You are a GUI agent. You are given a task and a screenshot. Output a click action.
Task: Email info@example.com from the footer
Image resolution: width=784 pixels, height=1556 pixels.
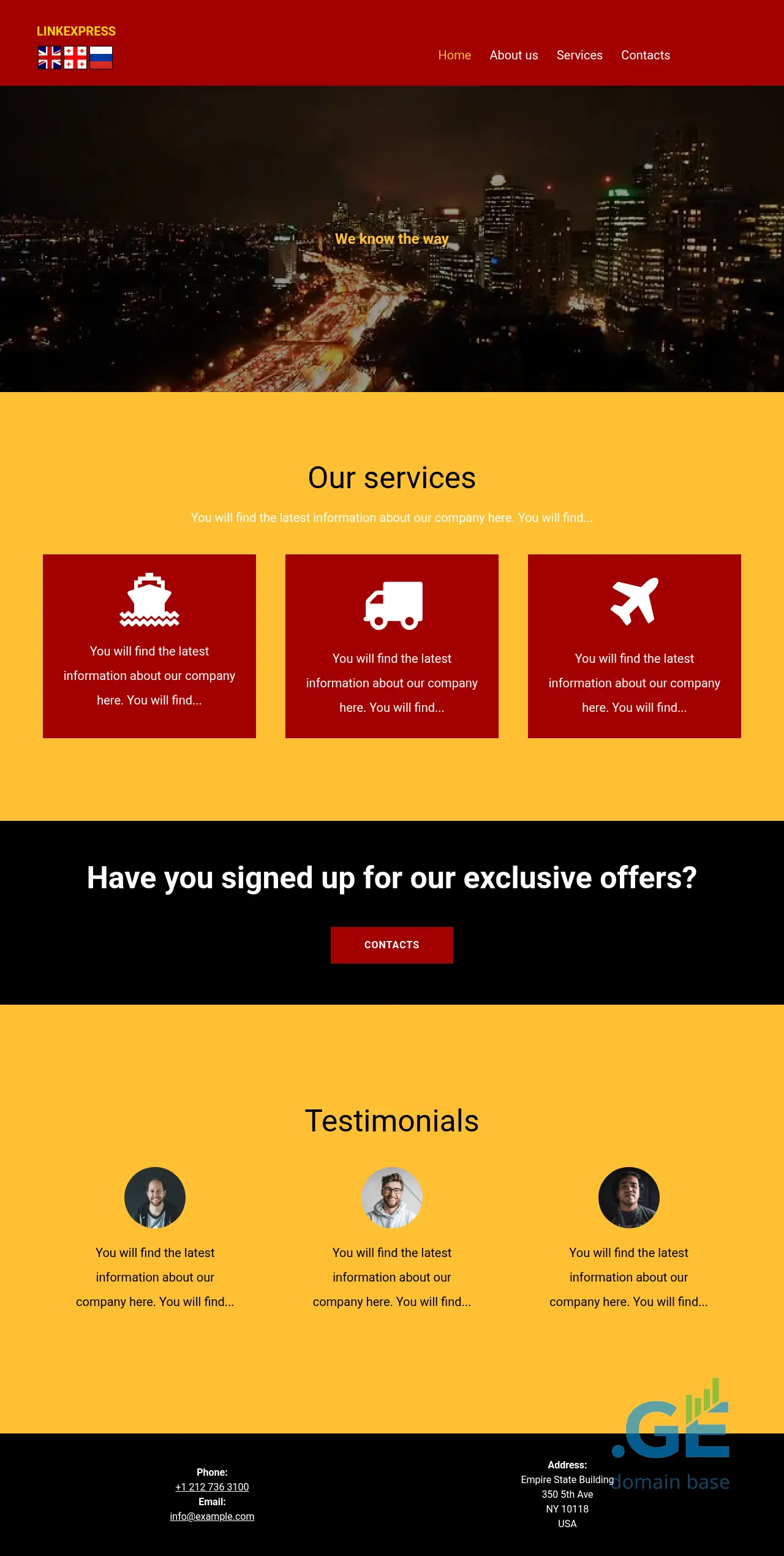click(212, 1516)
